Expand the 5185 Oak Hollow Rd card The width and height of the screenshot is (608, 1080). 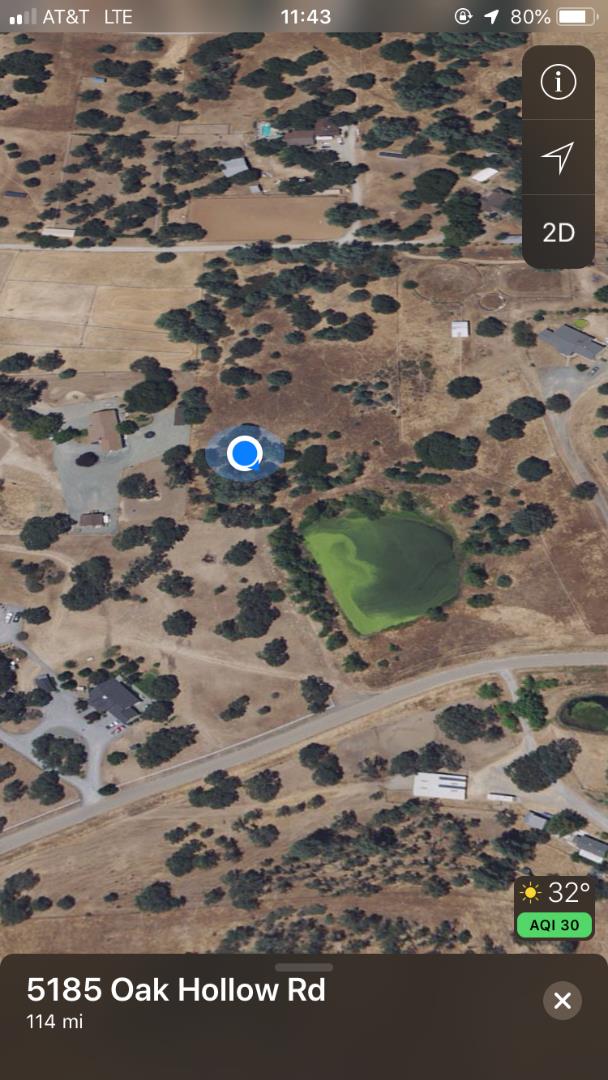point(304,968)
